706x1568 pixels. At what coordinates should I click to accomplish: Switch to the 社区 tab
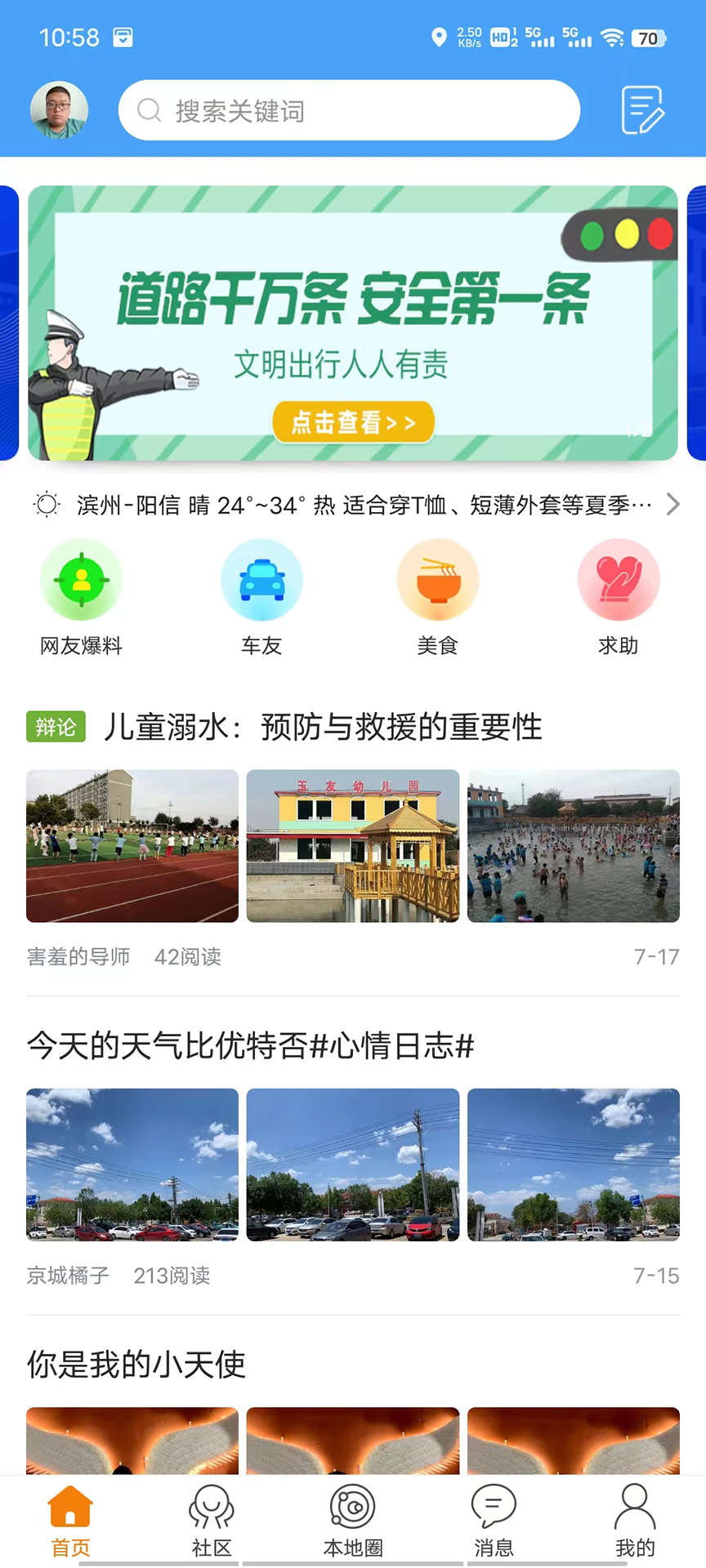[212, 1522]
